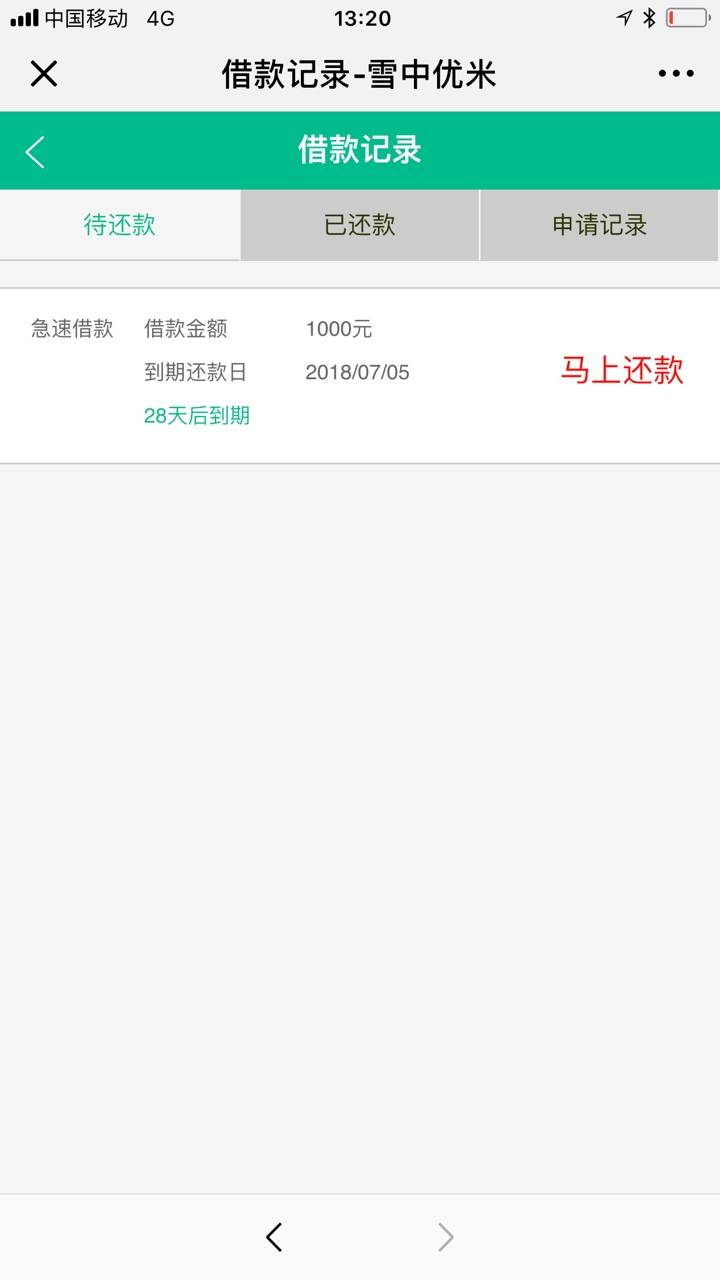Navigate back with the bottom browser arrow

274,1237
